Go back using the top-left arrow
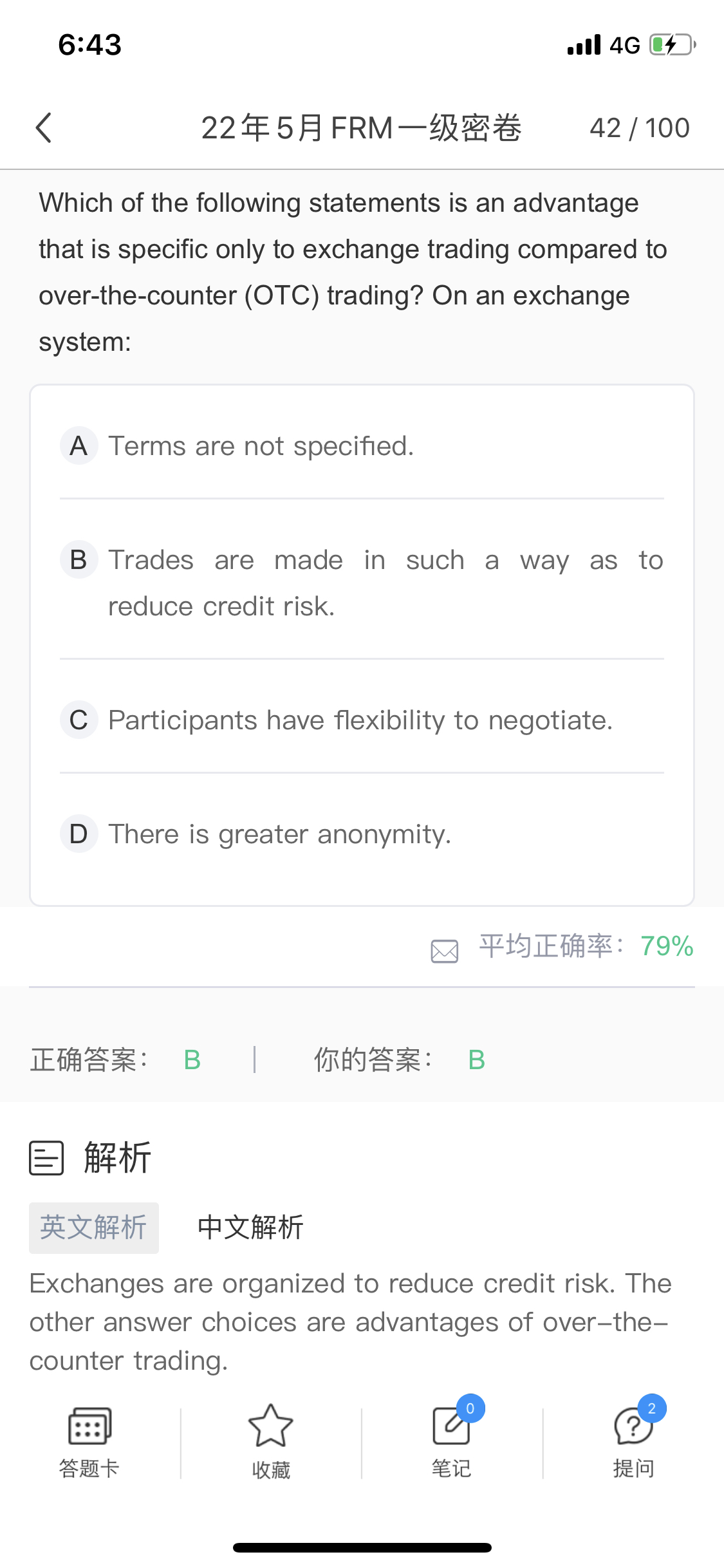This screenshot has height=1568, width=724. (x=44, y=127)
